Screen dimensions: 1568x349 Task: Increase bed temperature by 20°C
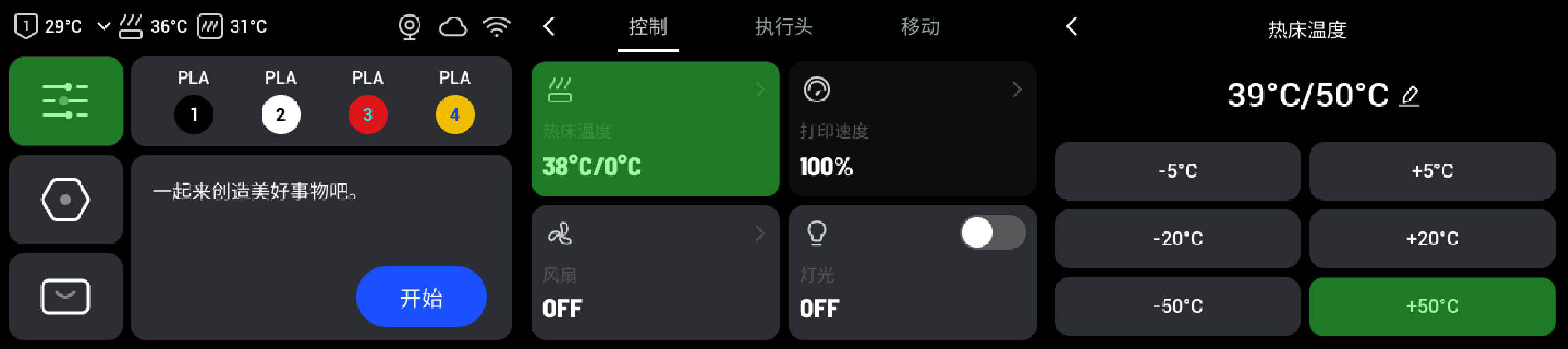(1432, 239)
